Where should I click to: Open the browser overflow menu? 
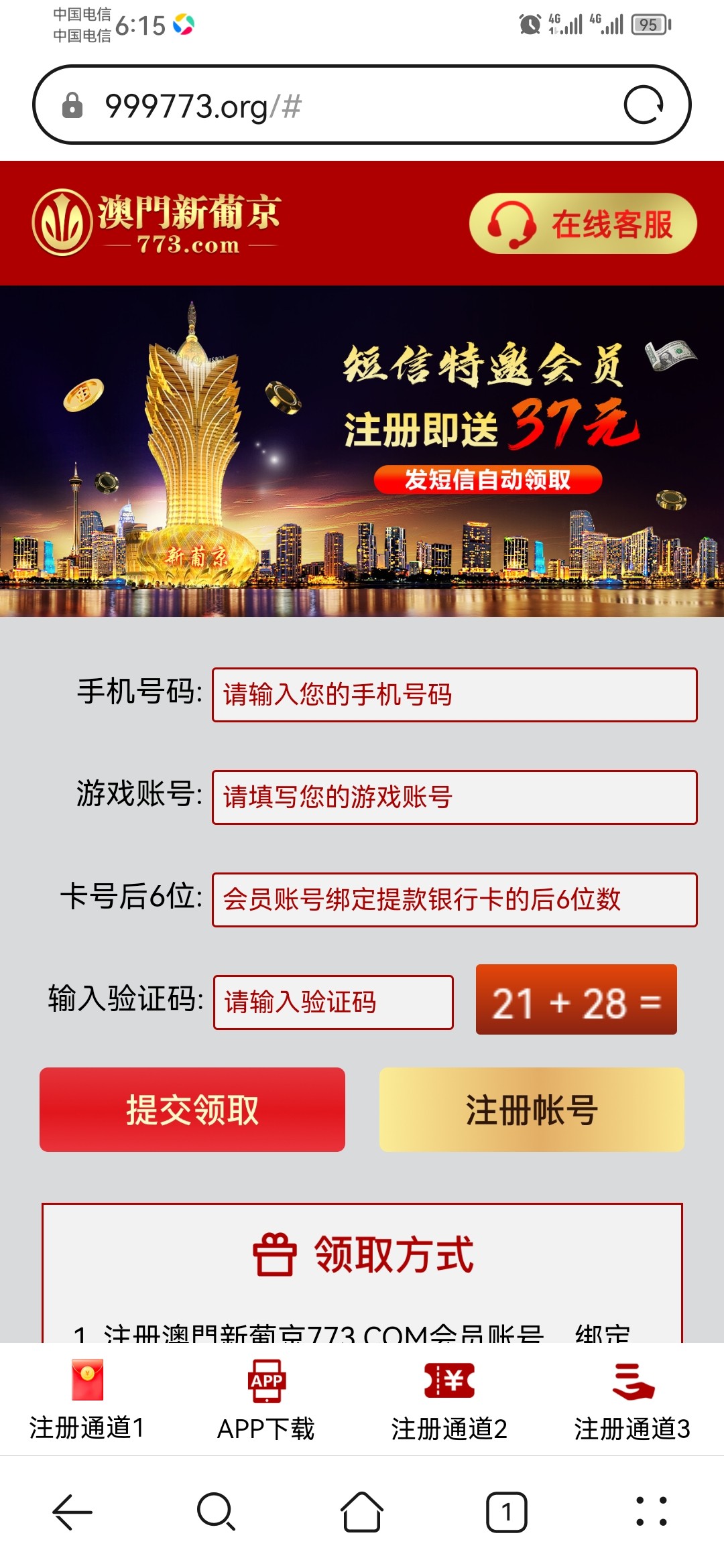tap(651, 1512)
